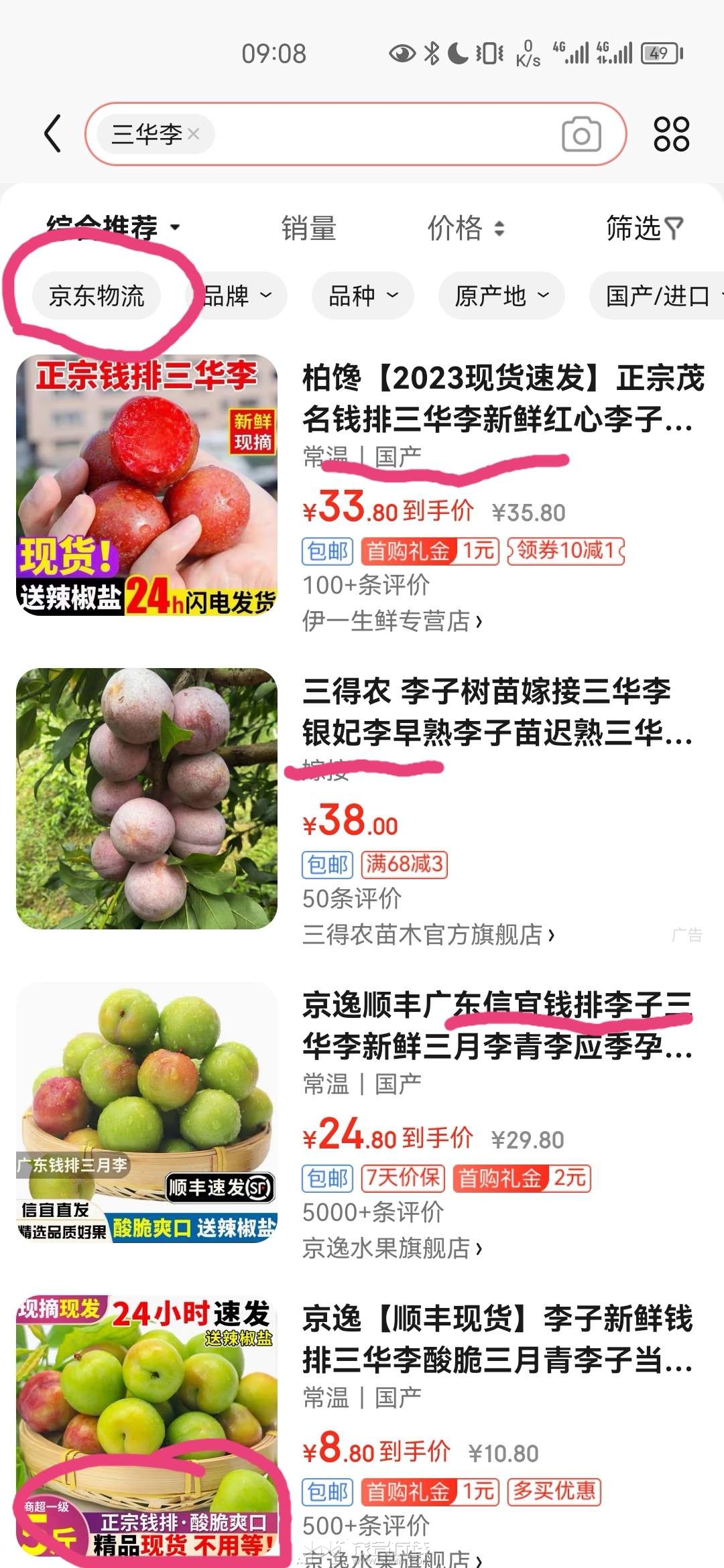The width and height of the screenshot is (724, 1568).
Task: Go back using the arrow icon
Action: coord(53,133)
